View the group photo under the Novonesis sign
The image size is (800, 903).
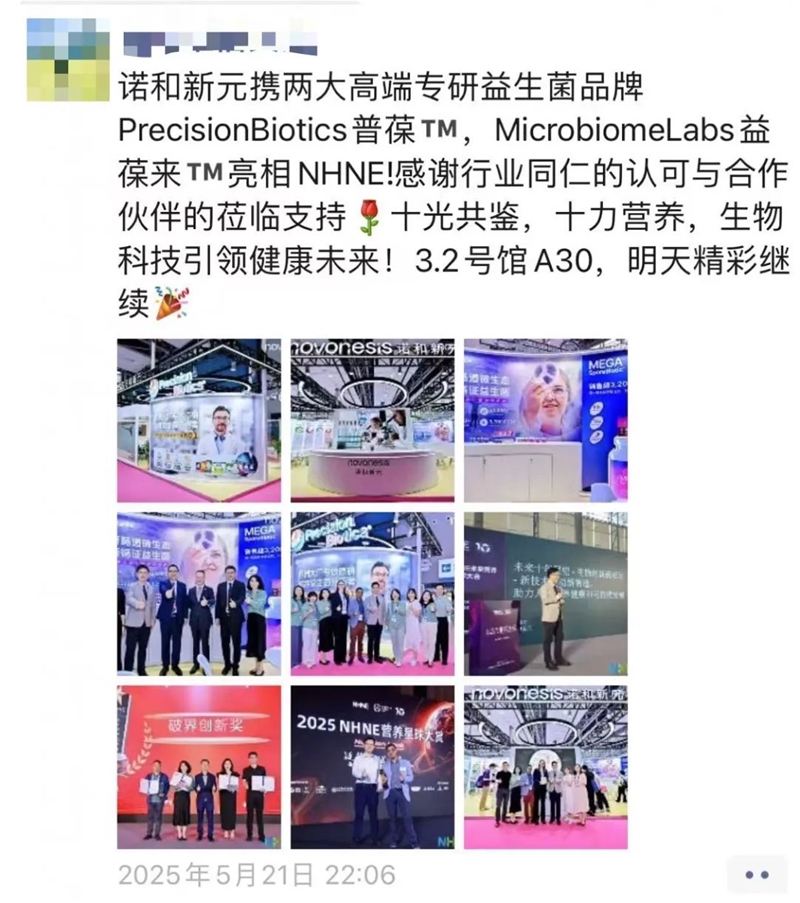click(x=545, y=767)
